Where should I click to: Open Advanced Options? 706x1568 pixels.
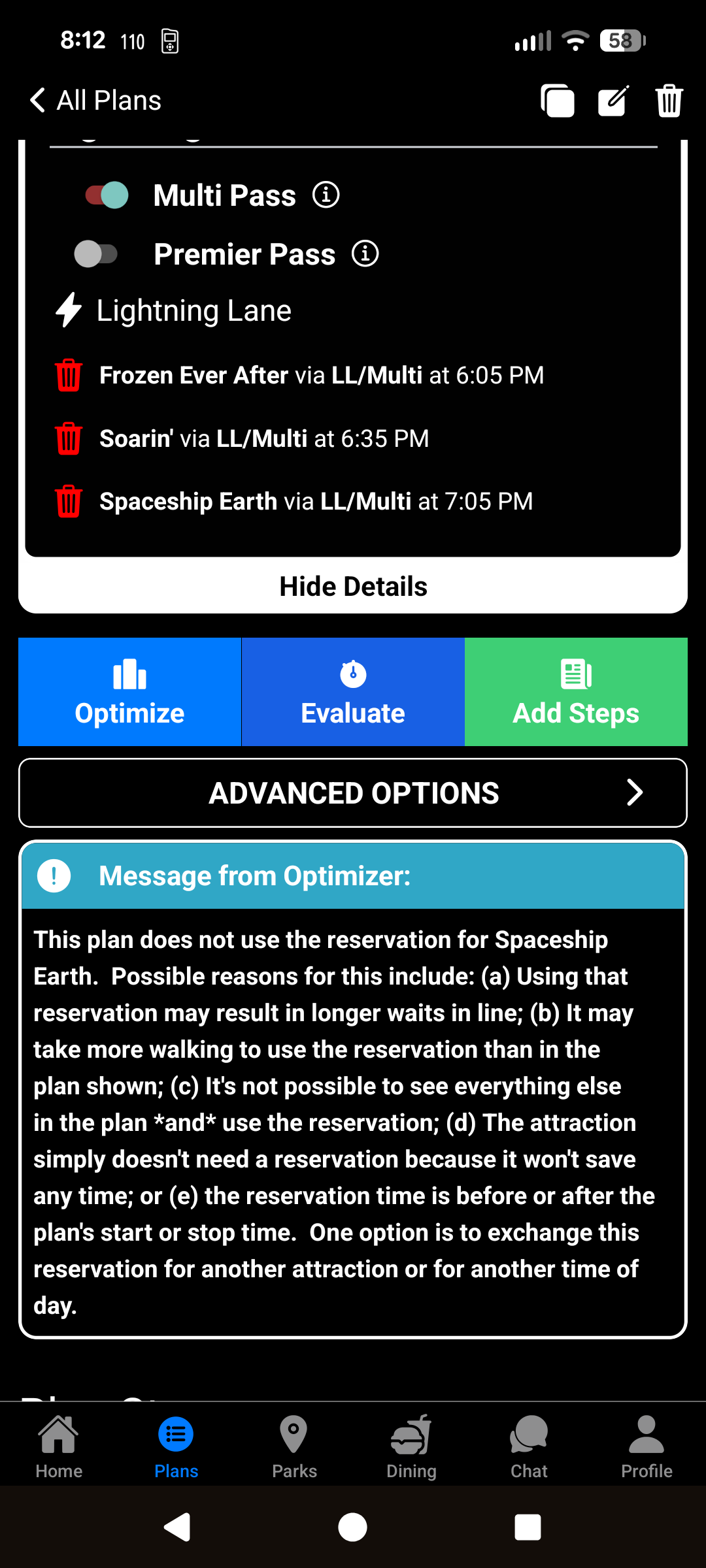353,792
